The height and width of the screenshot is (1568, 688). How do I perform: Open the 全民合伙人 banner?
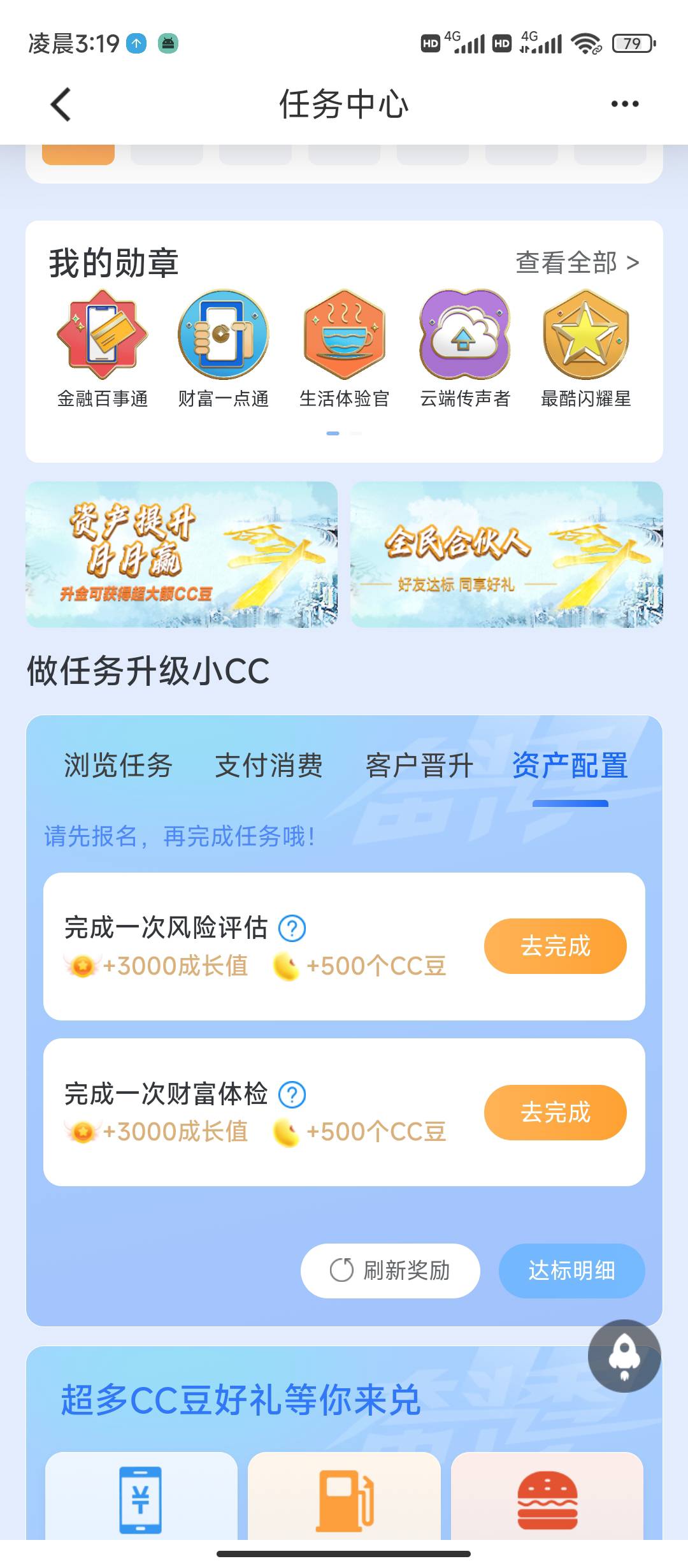pos(506,555)
